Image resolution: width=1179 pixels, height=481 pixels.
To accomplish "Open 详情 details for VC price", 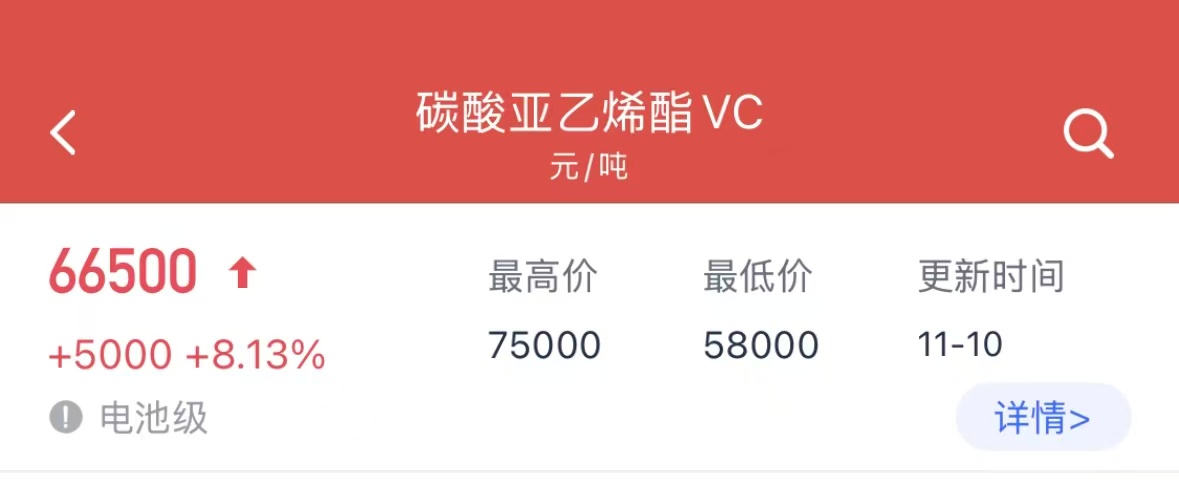I will [1042, 418].
